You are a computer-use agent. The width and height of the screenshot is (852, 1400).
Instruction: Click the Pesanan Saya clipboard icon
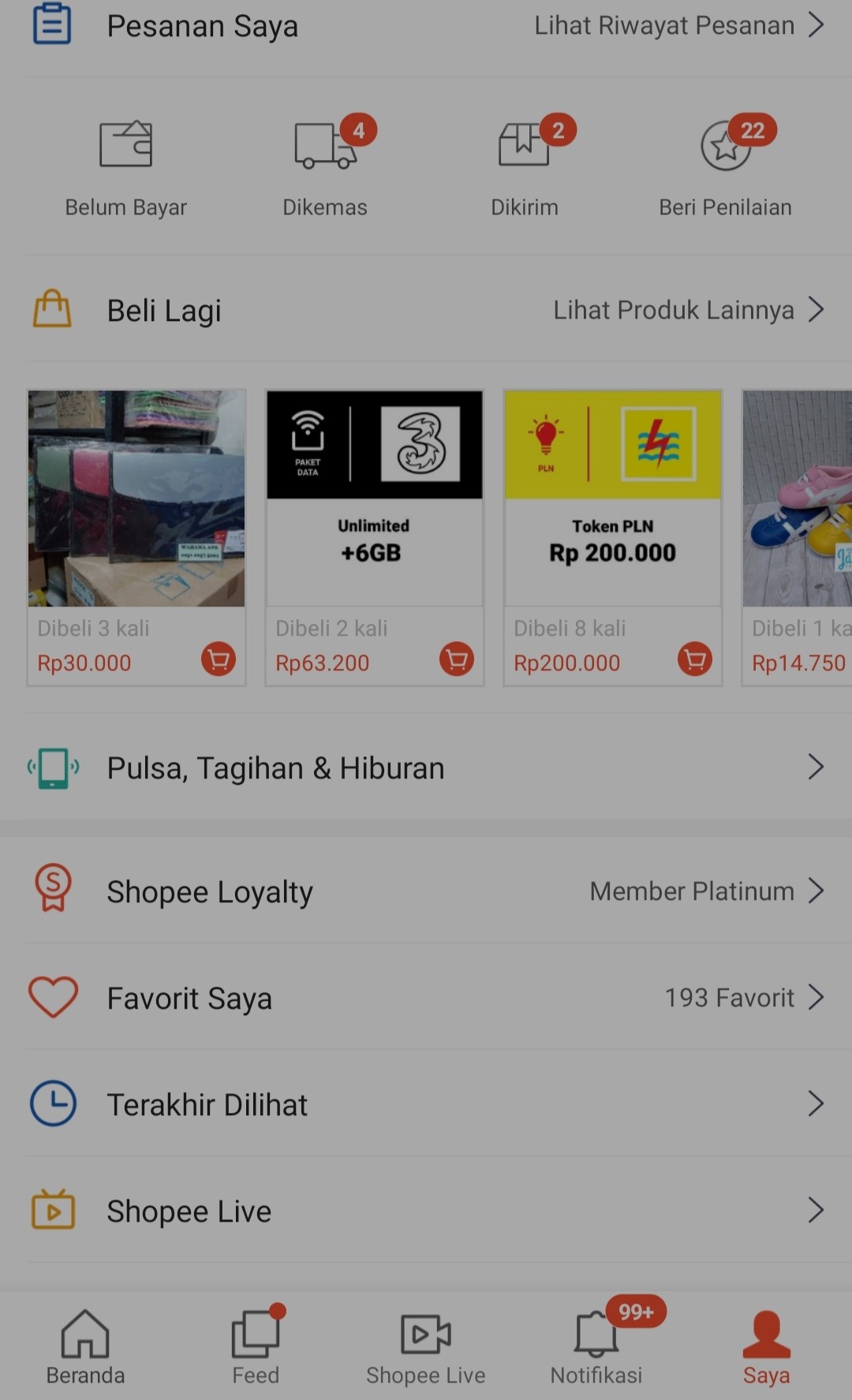[x=52, y=24]
